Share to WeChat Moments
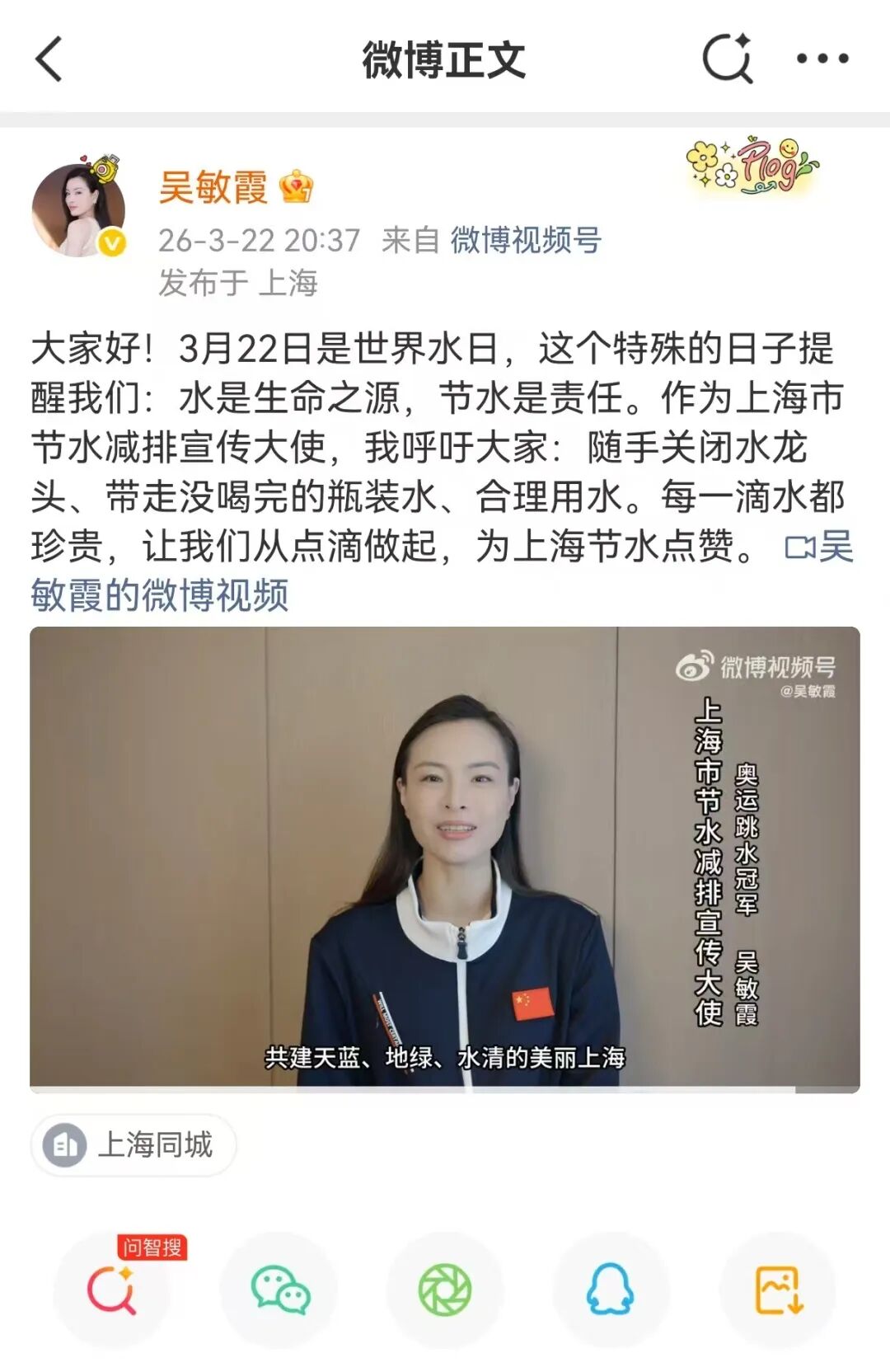Viewport: 890px width, 1372px height. tap(445, 1290)
